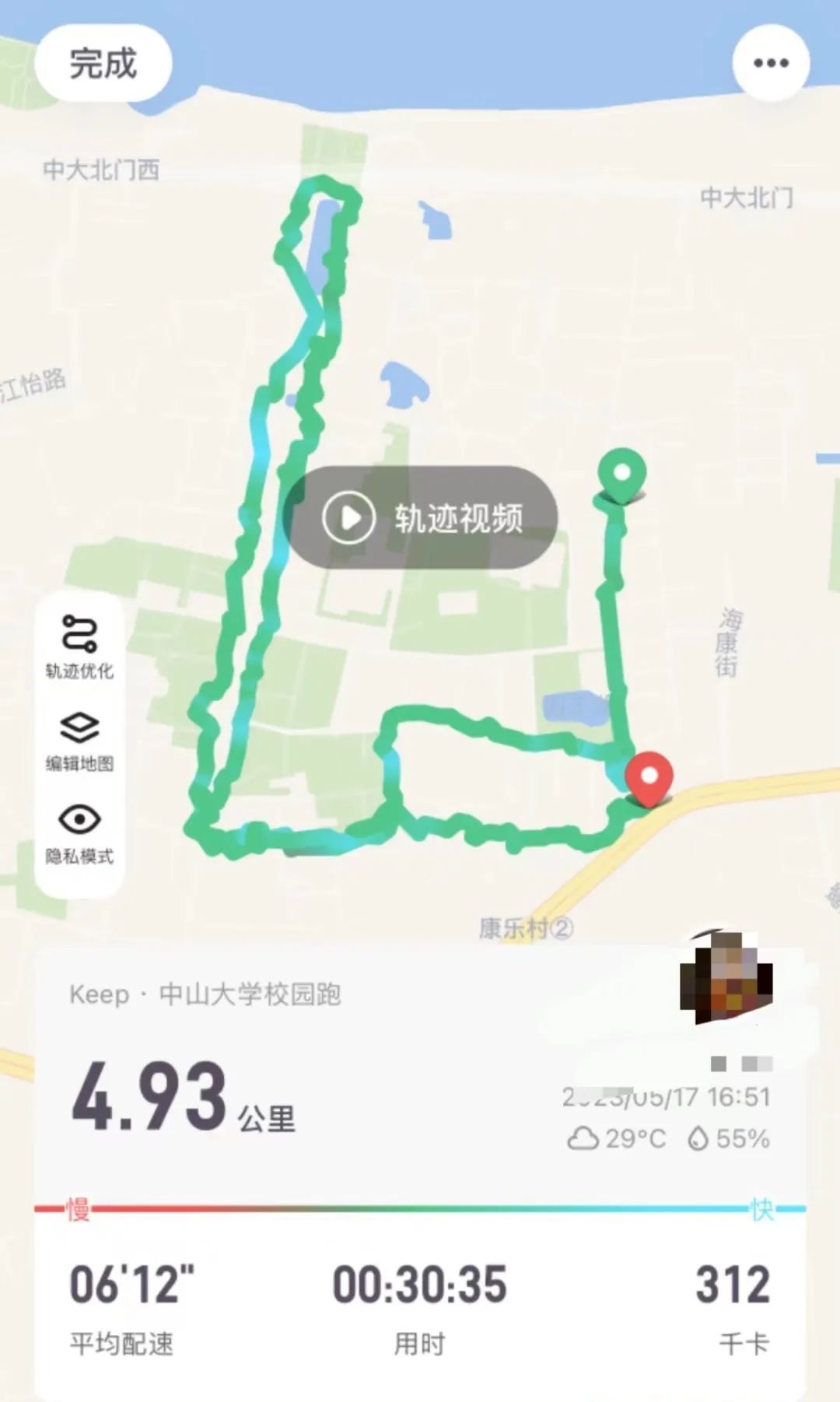Toggle 隐私模式 privacy mode
Viewport: 840px width, 1402px height.
tap(79, 833)
